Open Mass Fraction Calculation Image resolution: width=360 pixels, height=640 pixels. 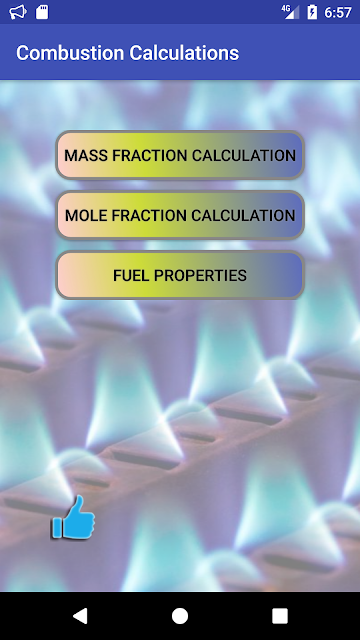[180, 155]
